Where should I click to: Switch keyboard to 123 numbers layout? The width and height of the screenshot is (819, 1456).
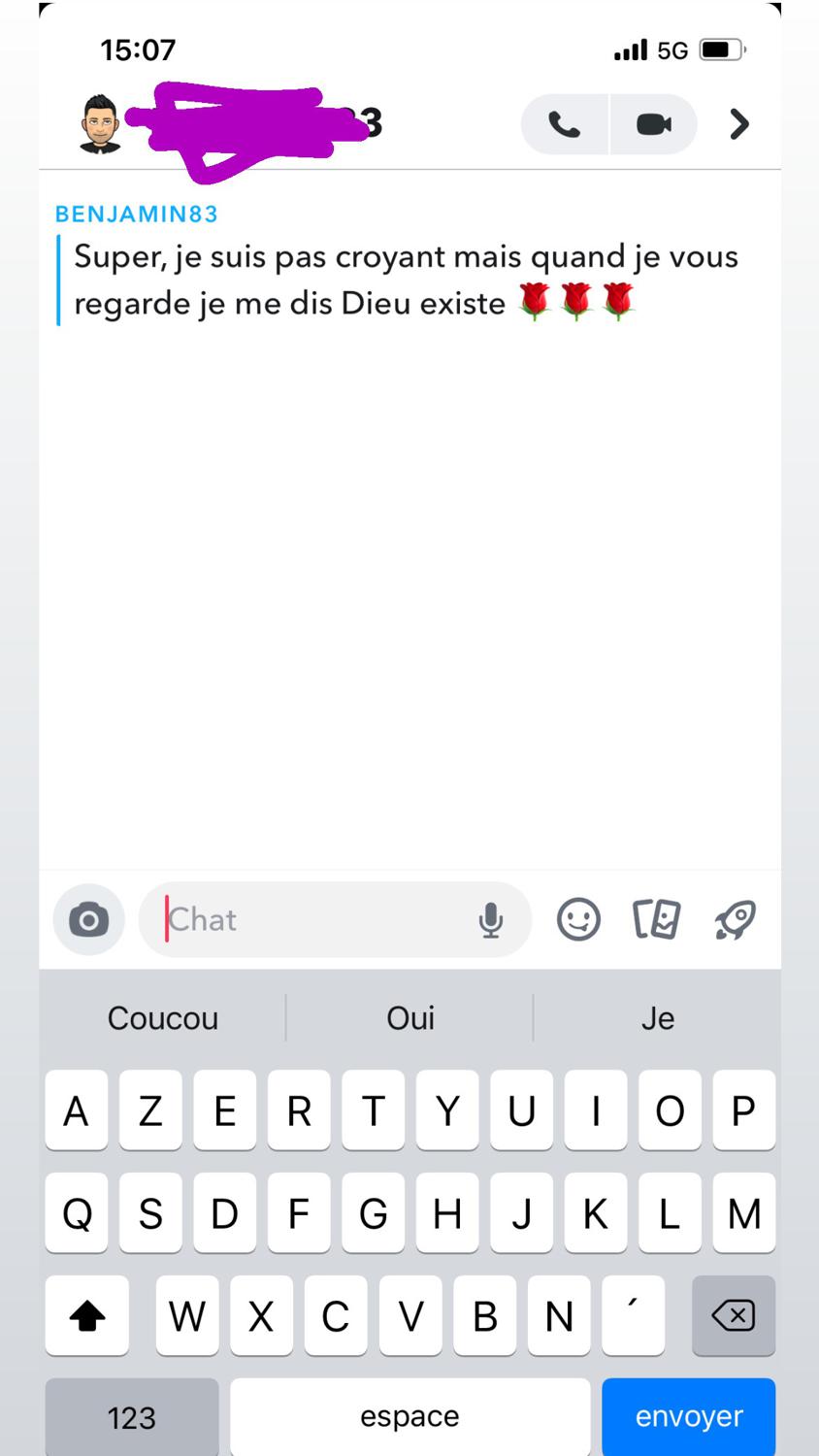coord(132,1416)
